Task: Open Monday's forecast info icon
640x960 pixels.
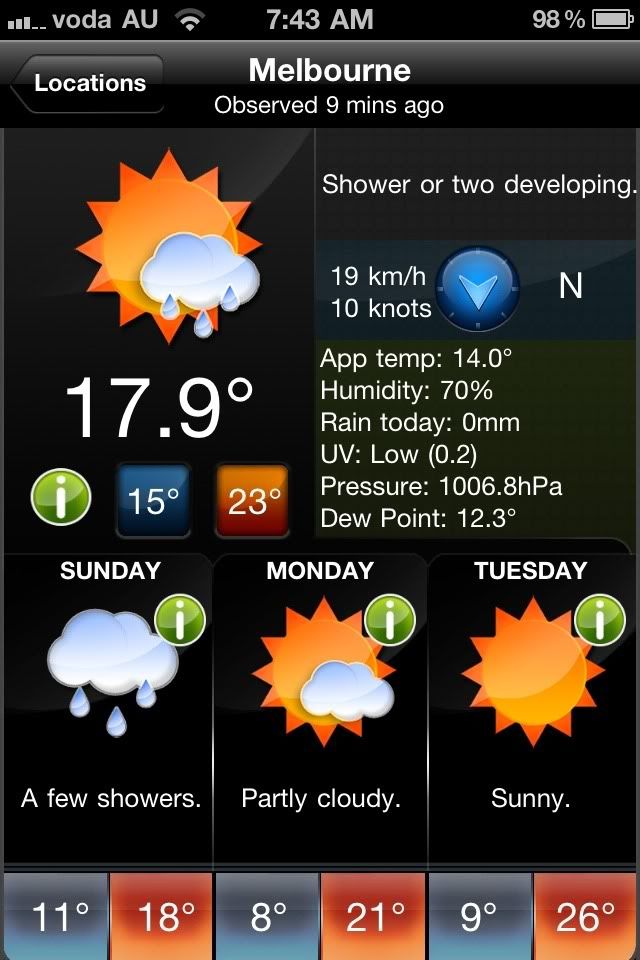Action: click(x=390, y=621)
